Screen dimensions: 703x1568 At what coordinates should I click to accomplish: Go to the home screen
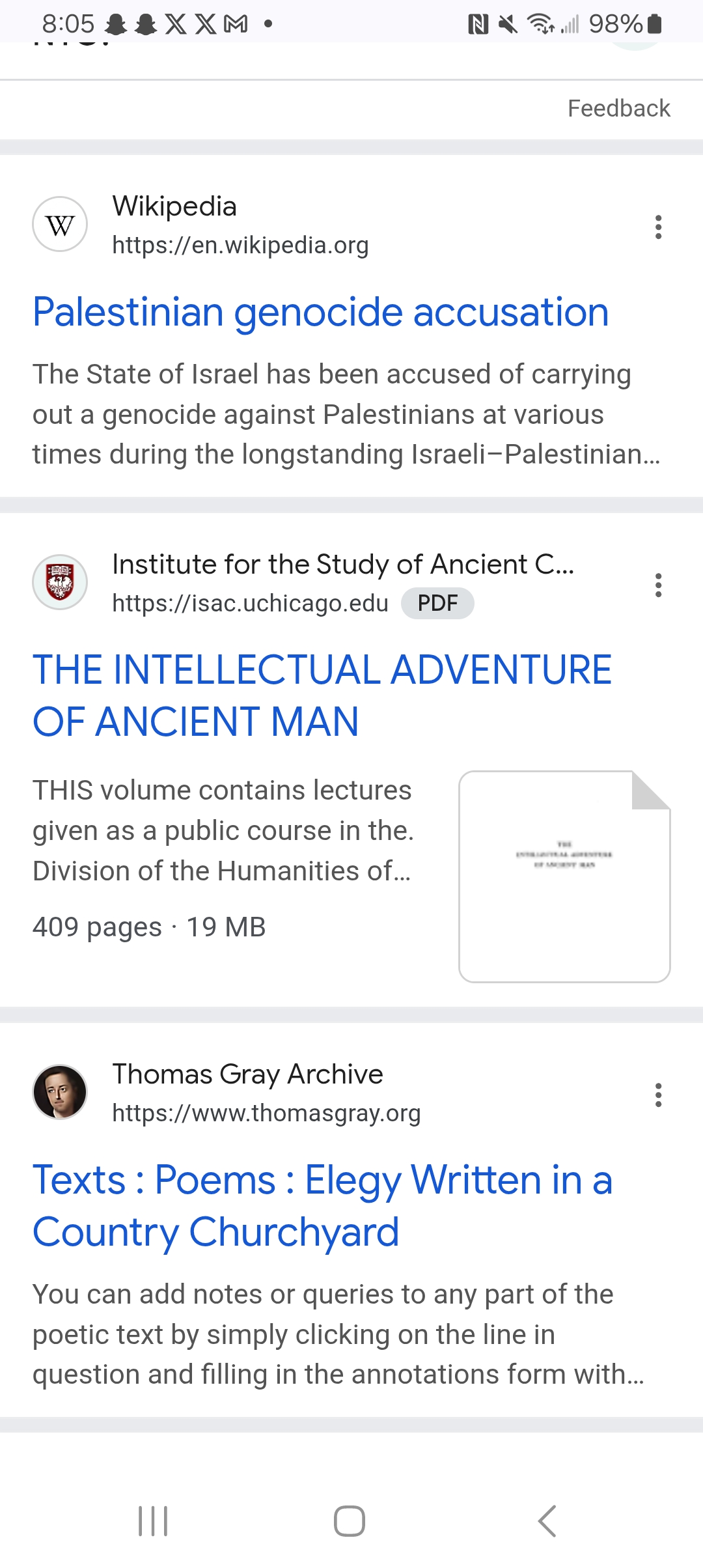[350, 1521]
